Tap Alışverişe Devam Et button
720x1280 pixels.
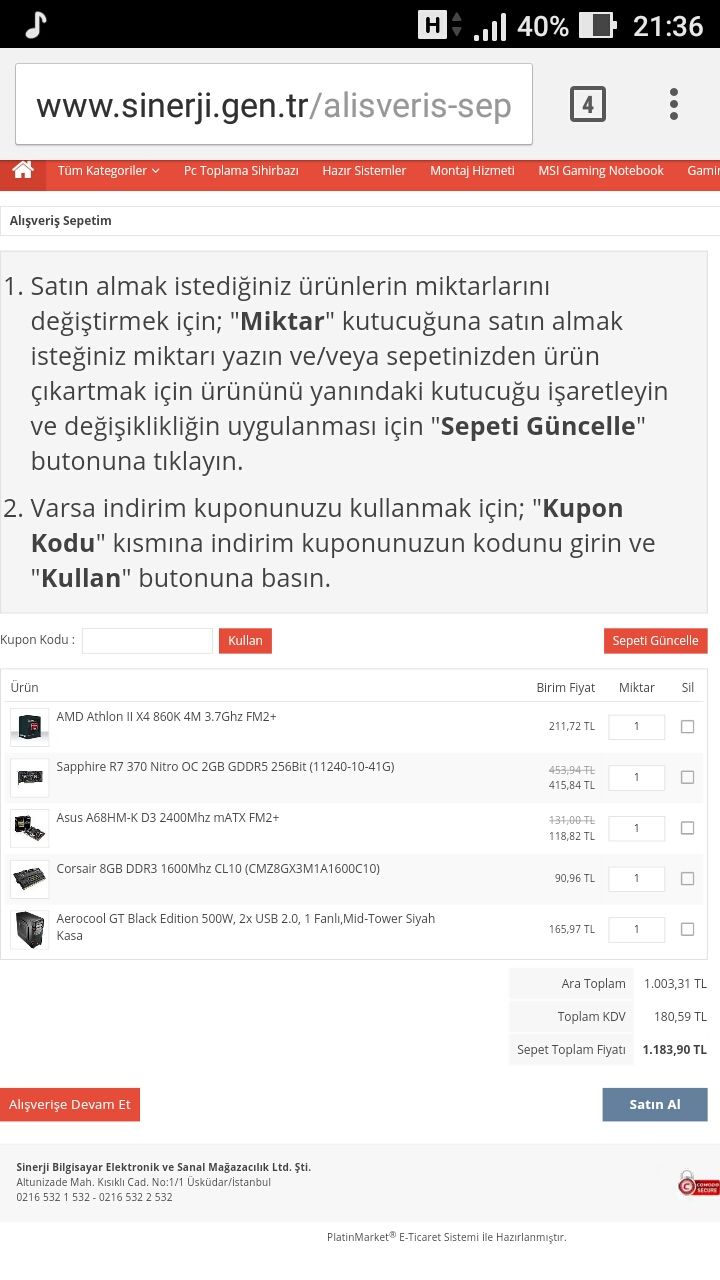point(70,1105)
